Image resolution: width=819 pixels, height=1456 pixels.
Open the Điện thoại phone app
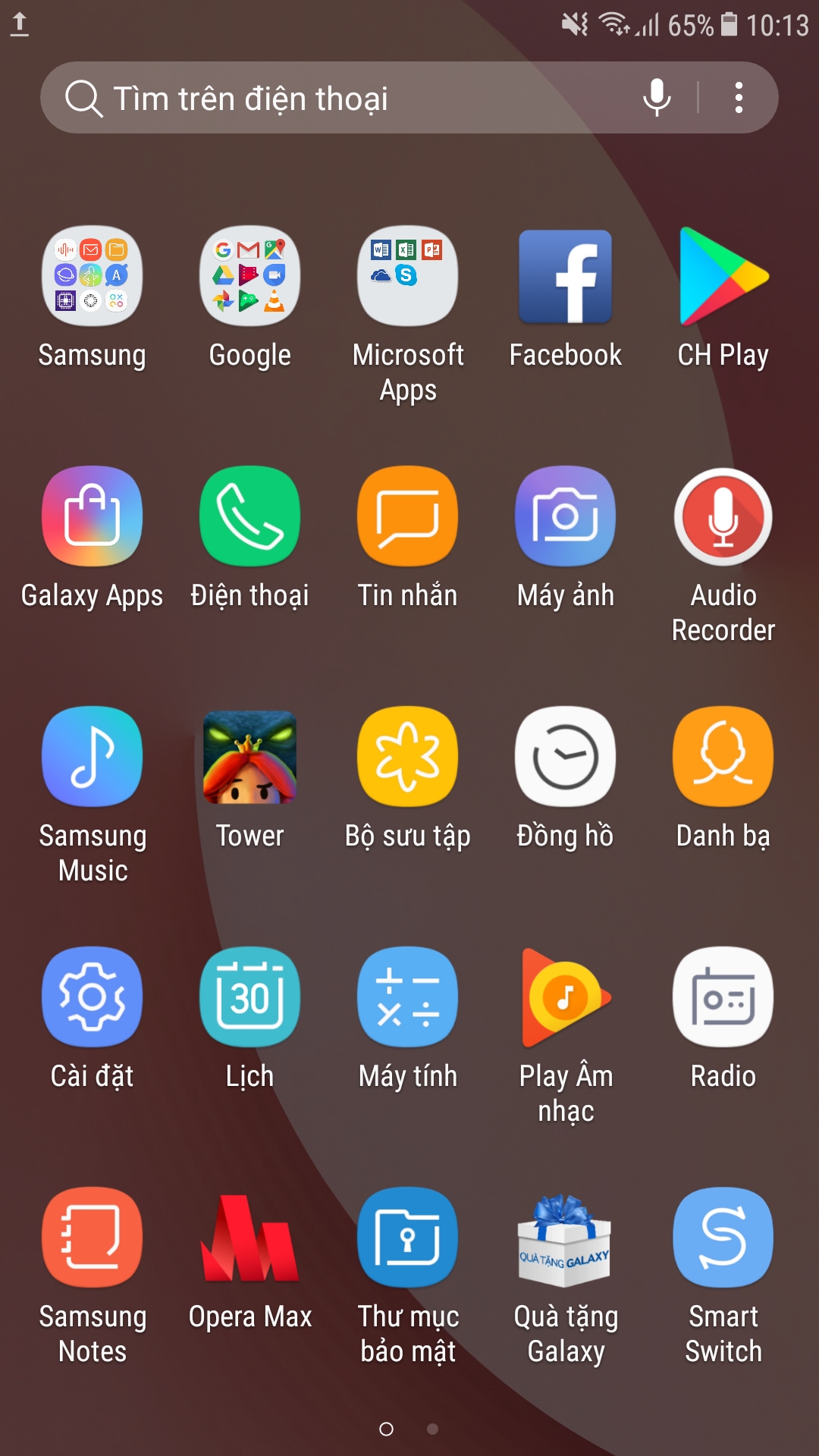tap(249, 517)
